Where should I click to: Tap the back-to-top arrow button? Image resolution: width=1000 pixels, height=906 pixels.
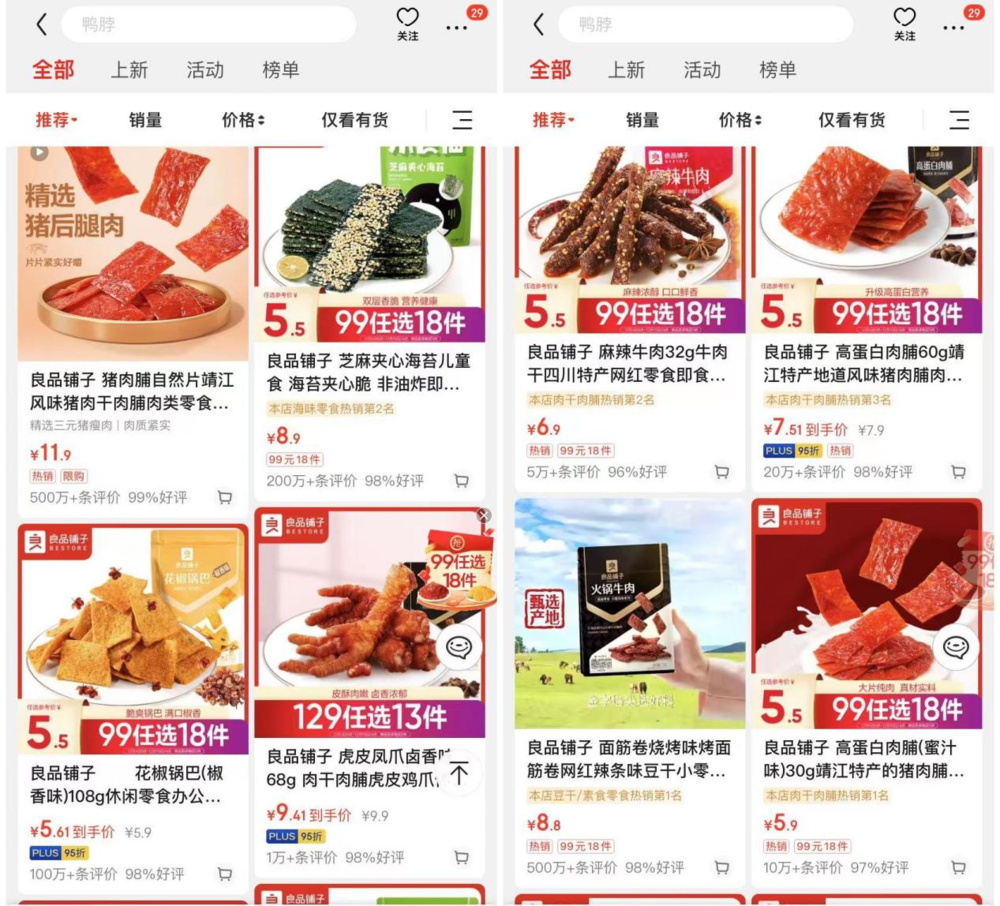pyautogui.click(x=458, y=772)
